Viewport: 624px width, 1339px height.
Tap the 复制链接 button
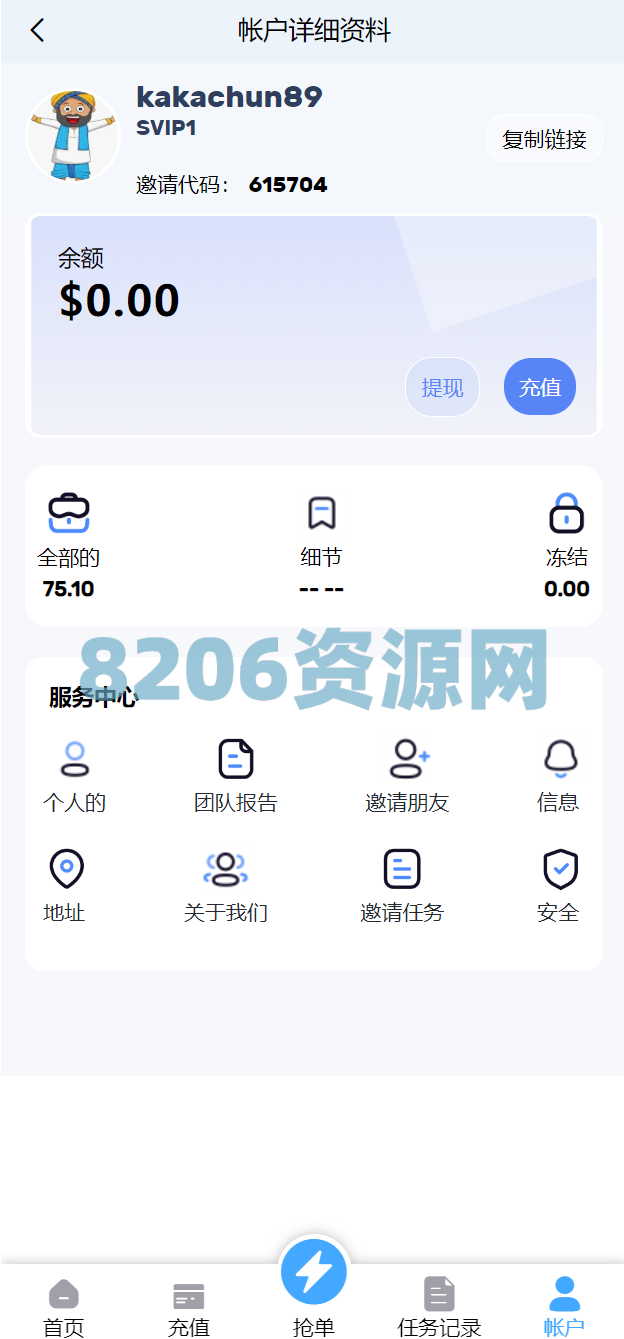[544, 139]
